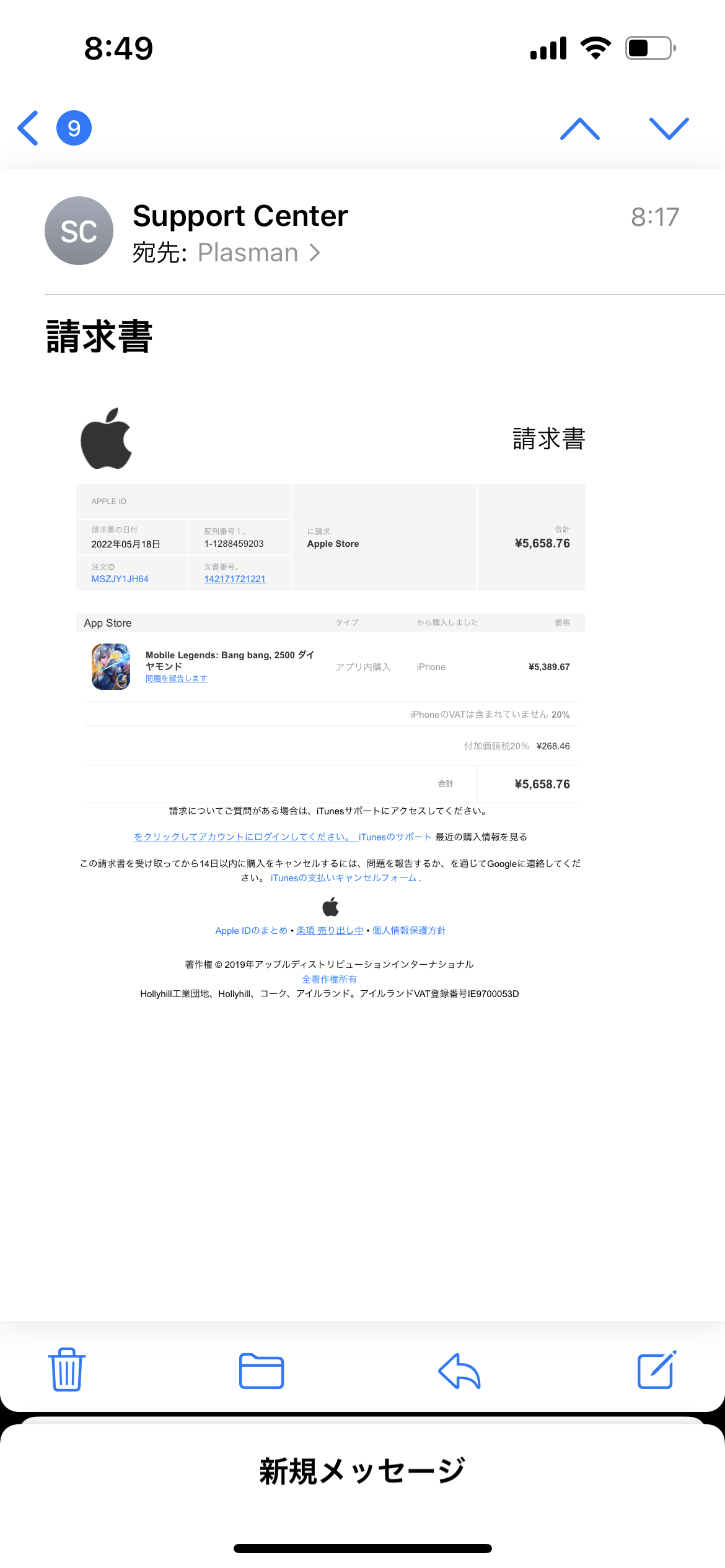The height and width of the screenshot is (1568, 725).
Task: Open document number 142171721221 link
Action: coord(235,579)
